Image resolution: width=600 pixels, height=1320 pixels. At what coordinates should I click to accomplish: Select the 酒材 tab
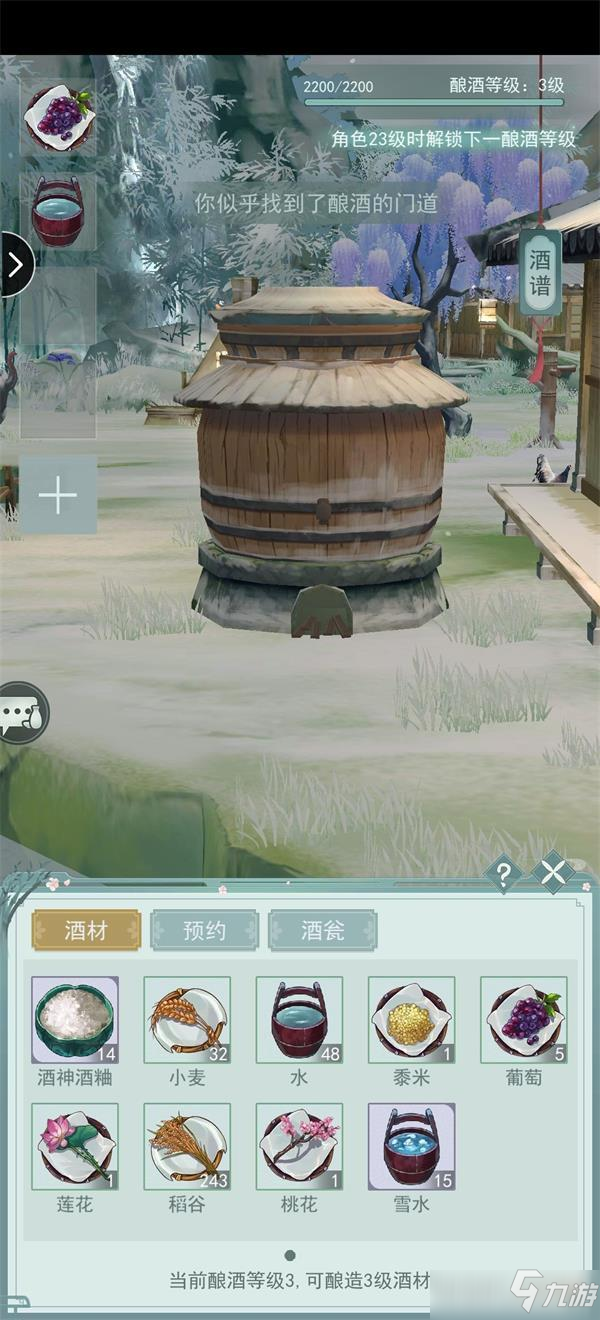click(x=86, y=931)
